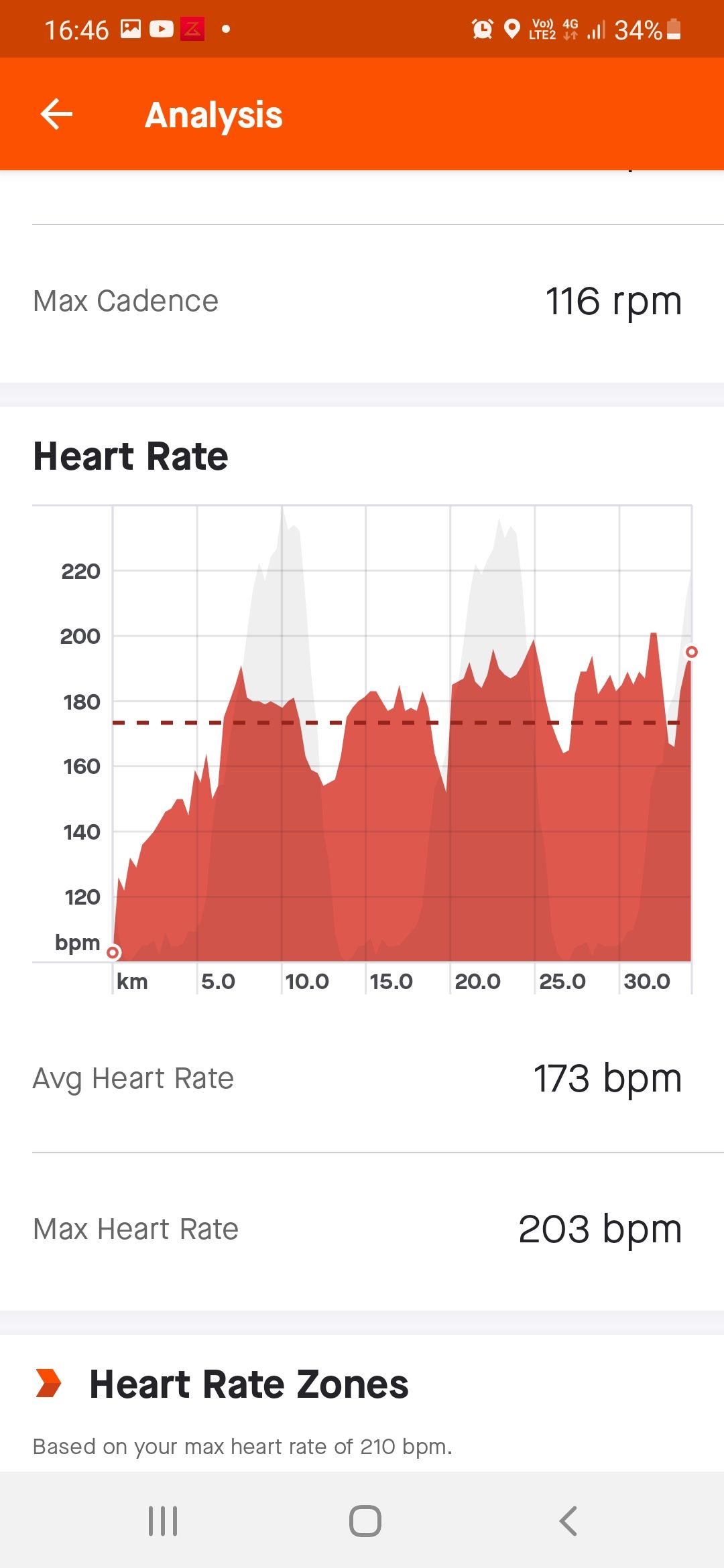Open the system recent apps button
This screenshot has width=724, height=1568.
pyautogui.click(x=163, y=1521)
